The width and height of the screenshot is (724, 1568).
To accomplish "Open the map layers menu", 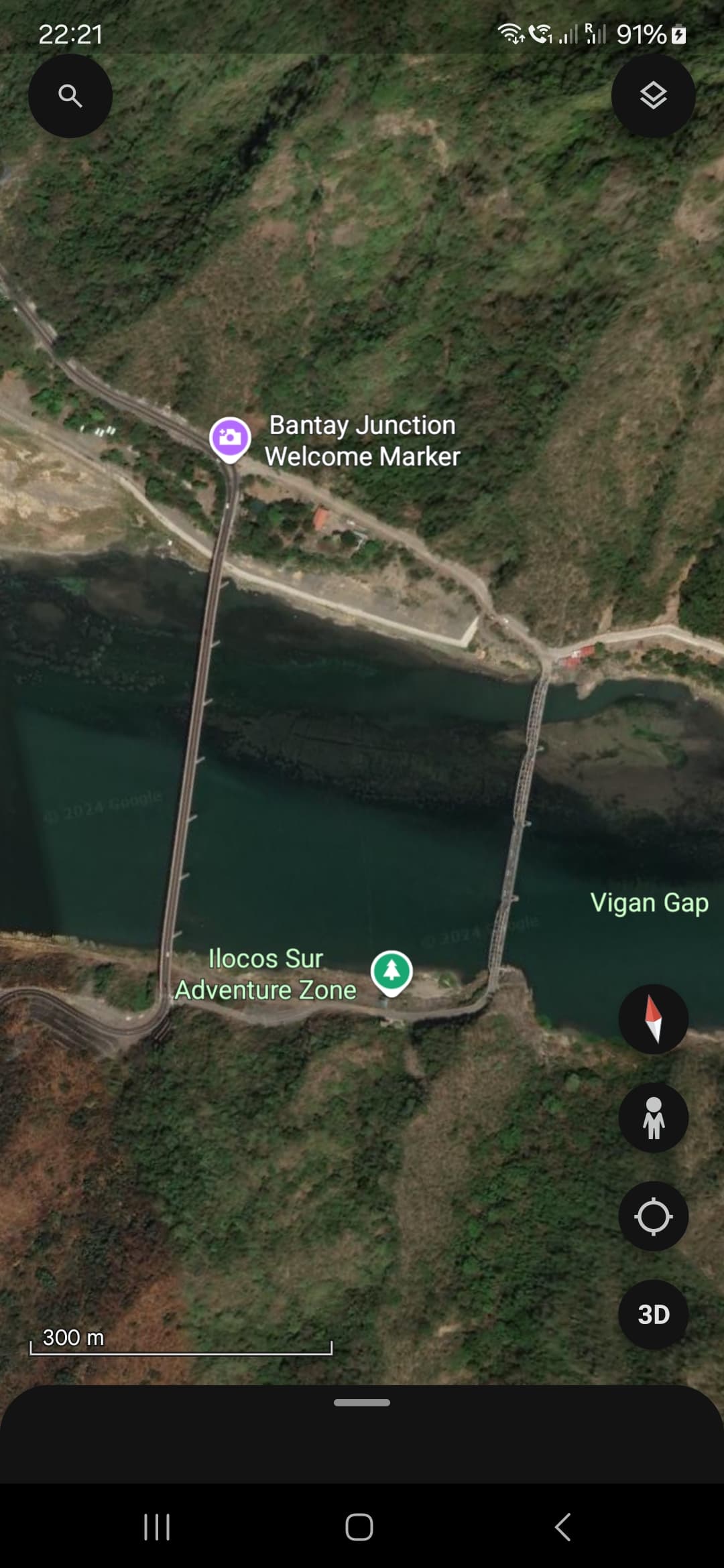I will coord(653,96).
